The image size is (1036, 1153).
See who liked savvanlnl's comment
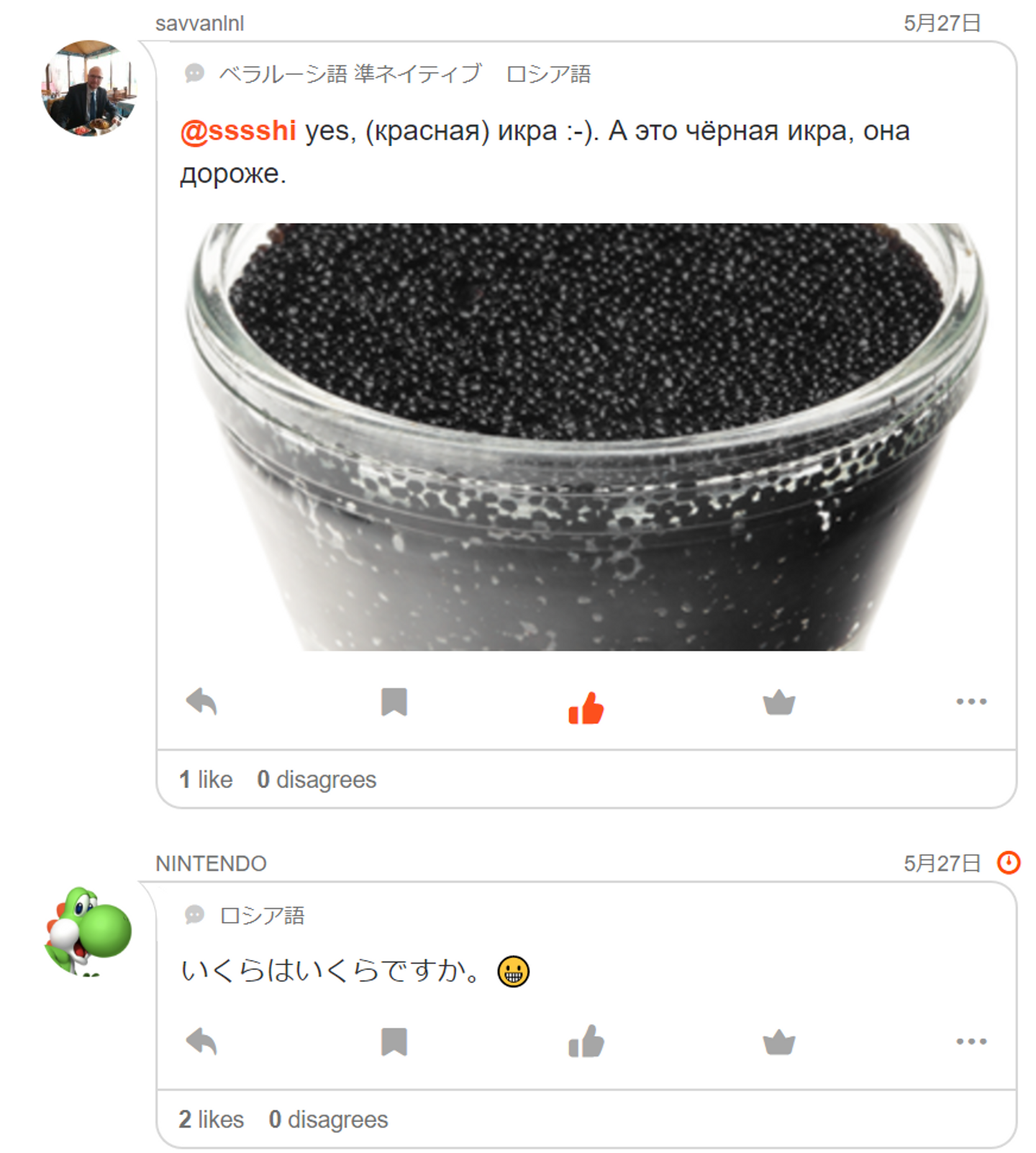click(x=206, y=779)
